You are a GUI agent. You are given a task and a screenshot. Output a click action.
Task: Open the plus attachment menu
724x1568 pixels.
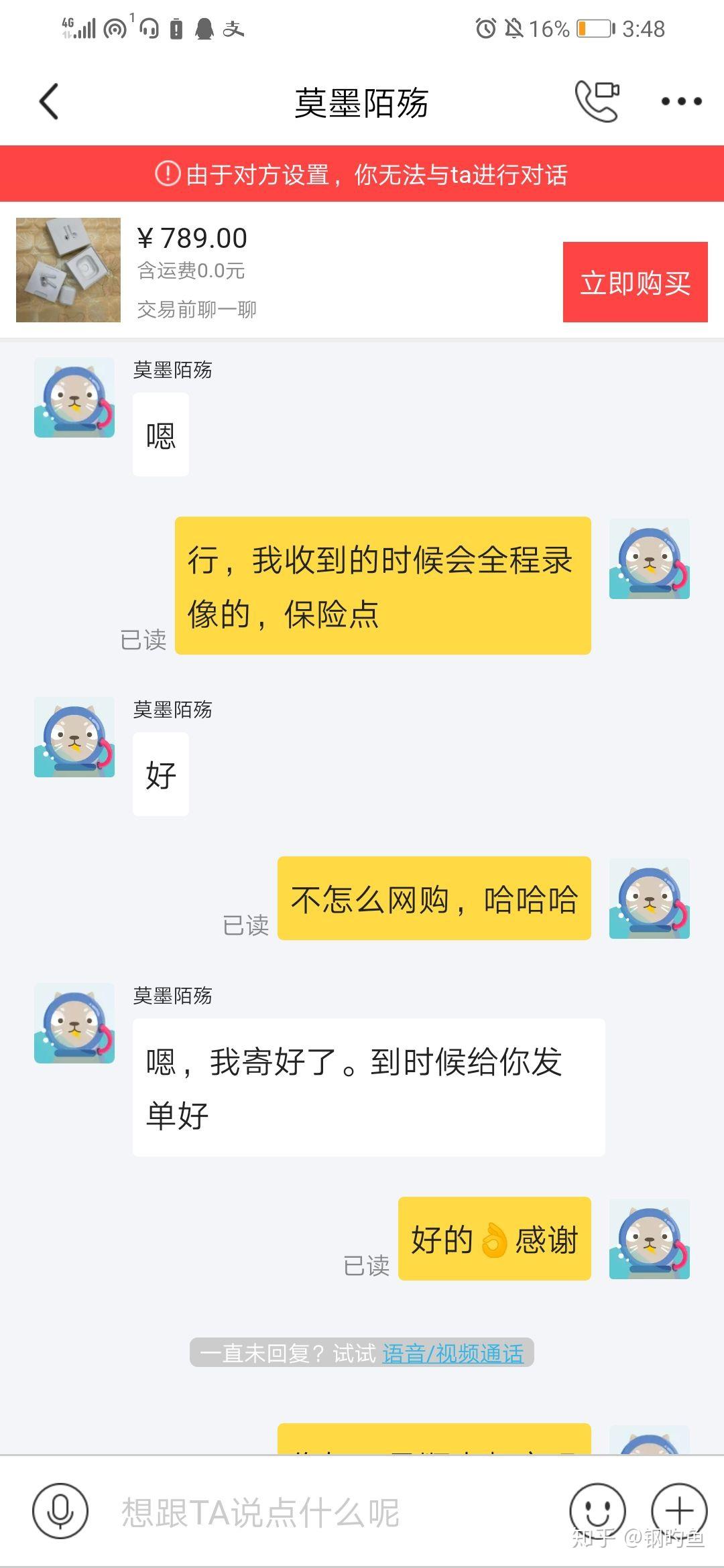679,1512
